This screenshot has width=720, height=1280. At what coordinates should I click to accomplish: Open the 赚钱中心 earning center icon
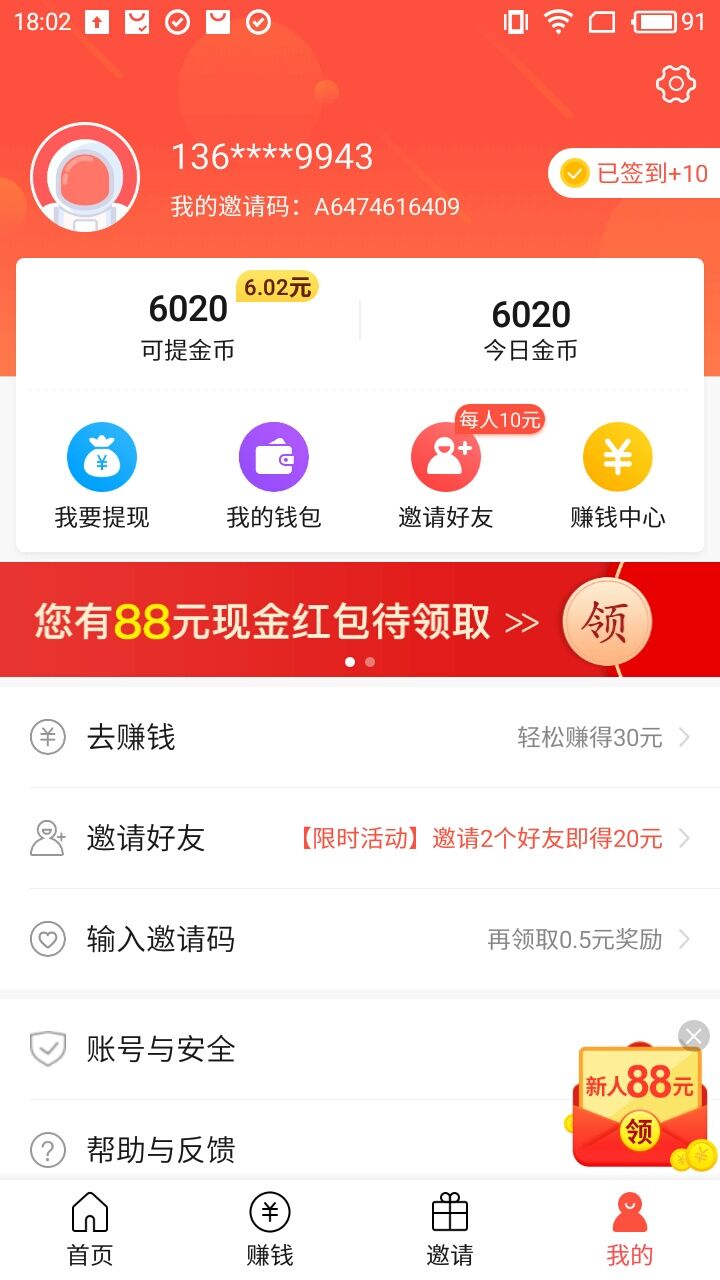click(617, 455)
